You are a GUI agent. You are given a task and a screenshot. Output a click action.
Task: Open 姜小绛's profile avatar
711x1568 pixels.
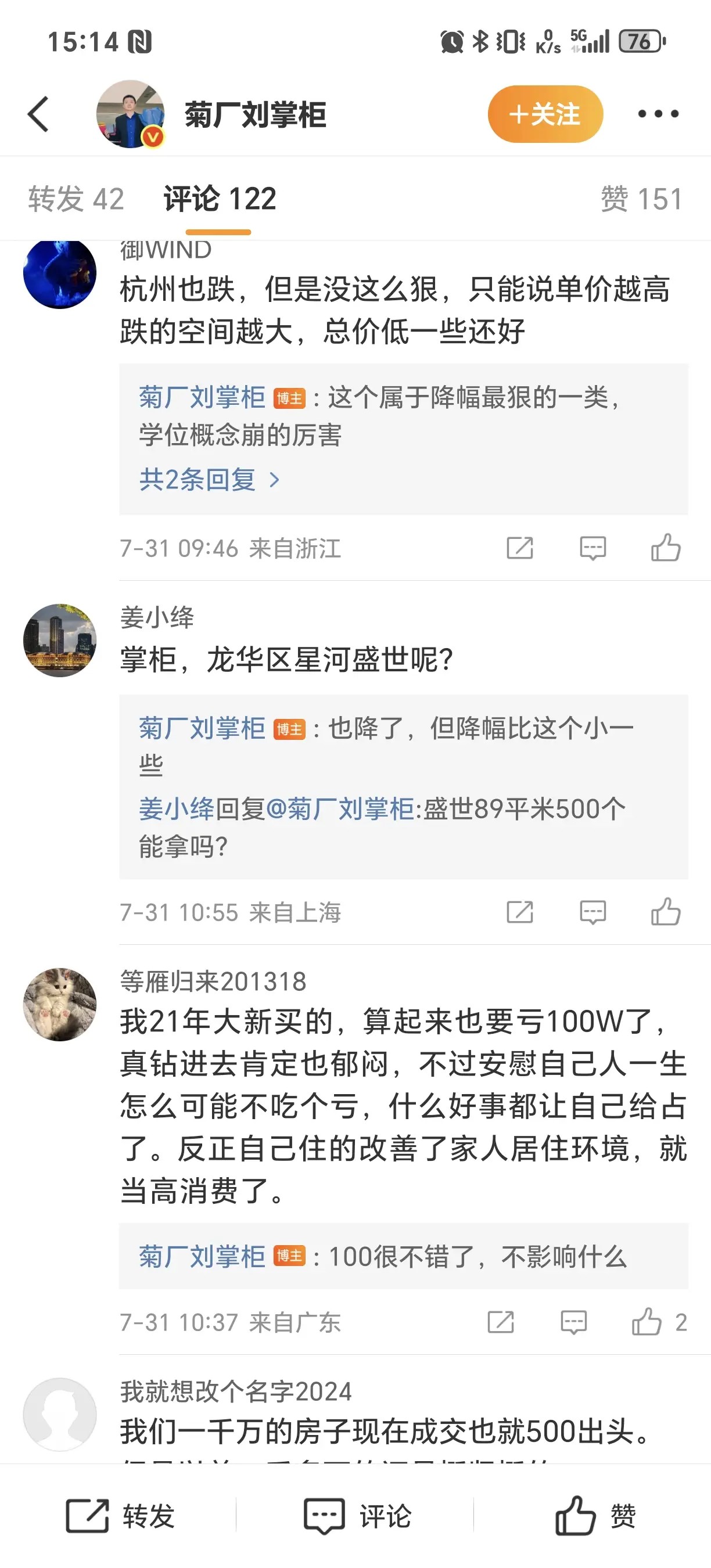coord(60,641)
